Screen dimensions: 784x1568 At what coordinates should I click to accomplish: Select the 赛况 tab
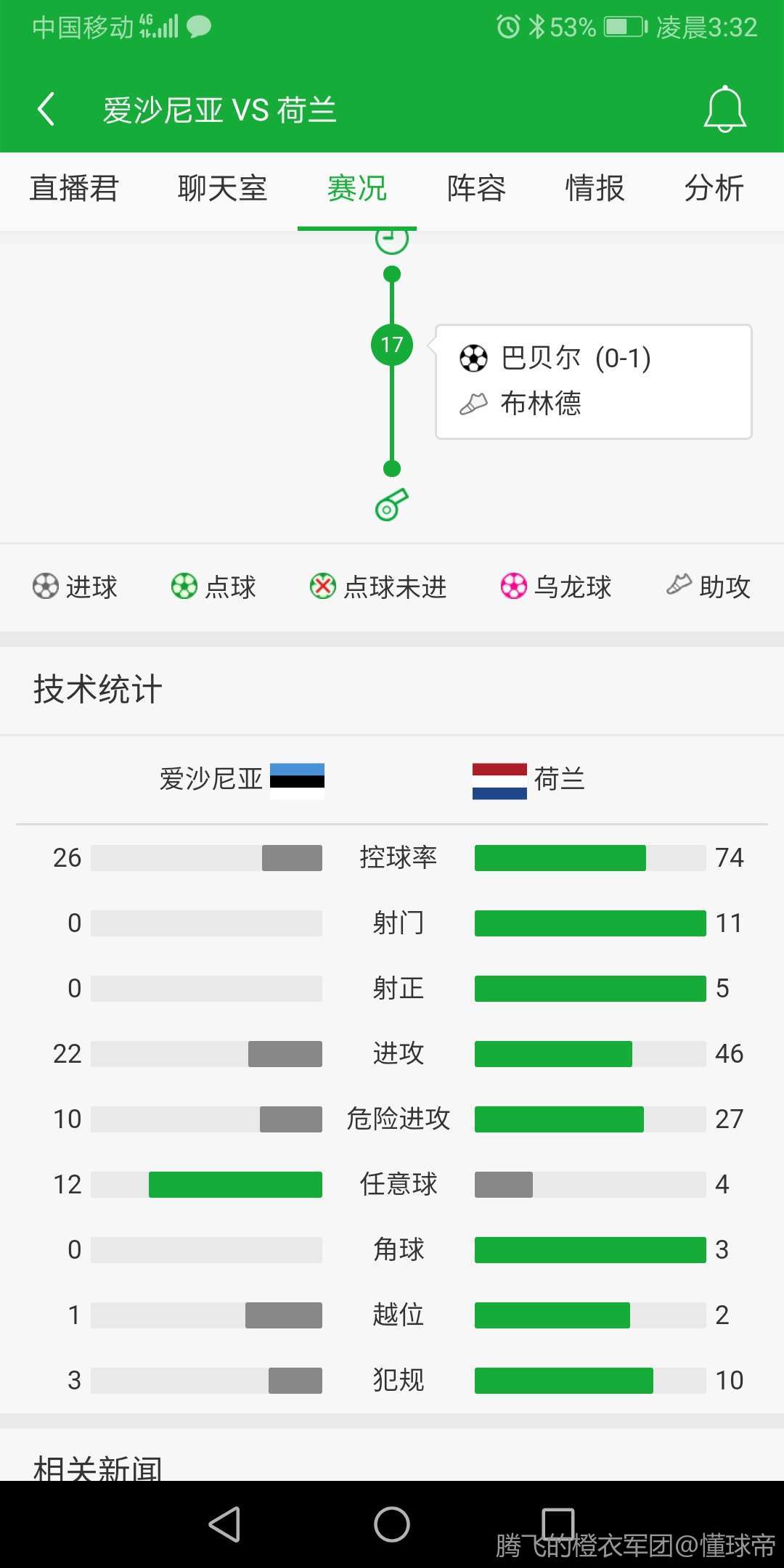tap(356, 189)
